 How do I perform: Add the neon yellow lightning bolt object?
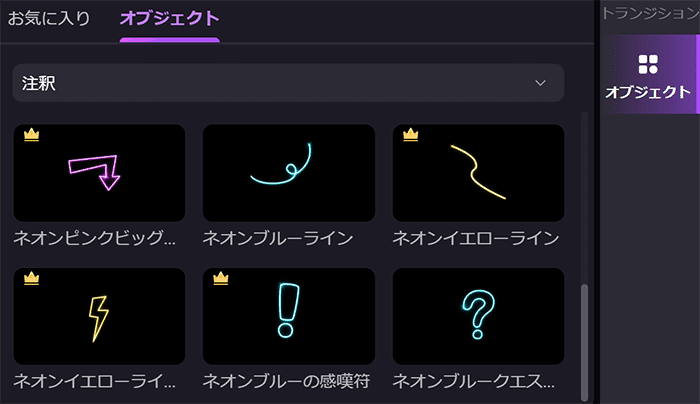[99, 316]
